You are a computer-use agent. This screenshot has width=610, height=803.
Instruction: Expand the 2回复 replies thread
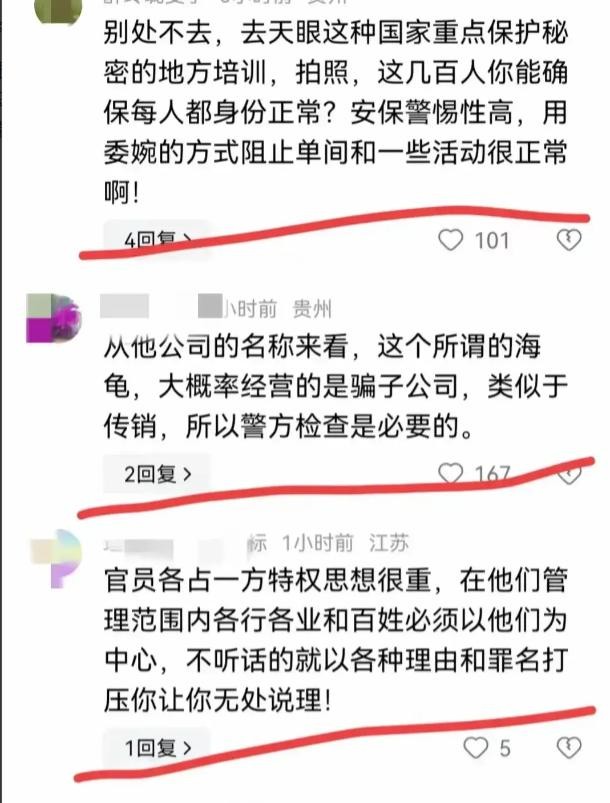[157, 473]
